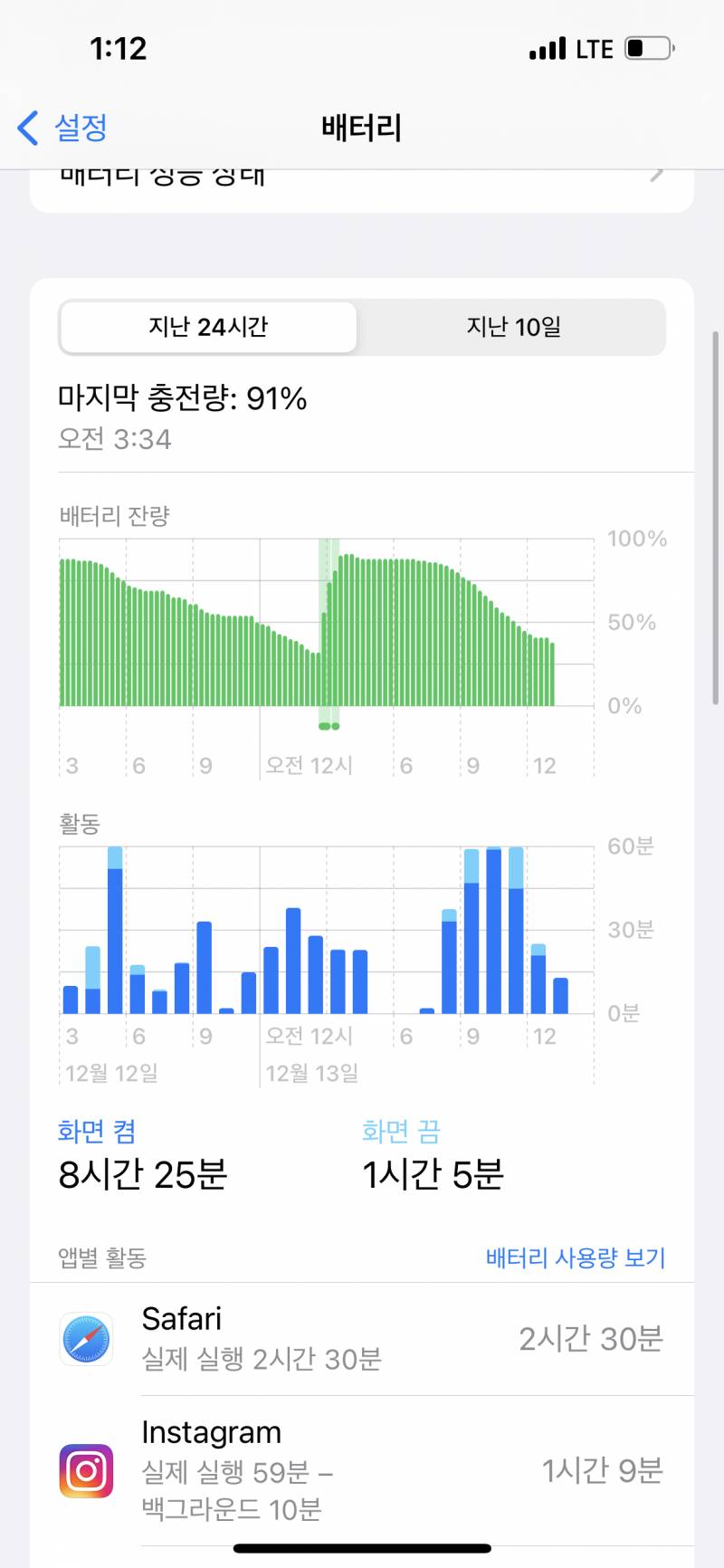Select the 화면 끔 label
The image size is (724, 1568).
(x=401, y=1130)
